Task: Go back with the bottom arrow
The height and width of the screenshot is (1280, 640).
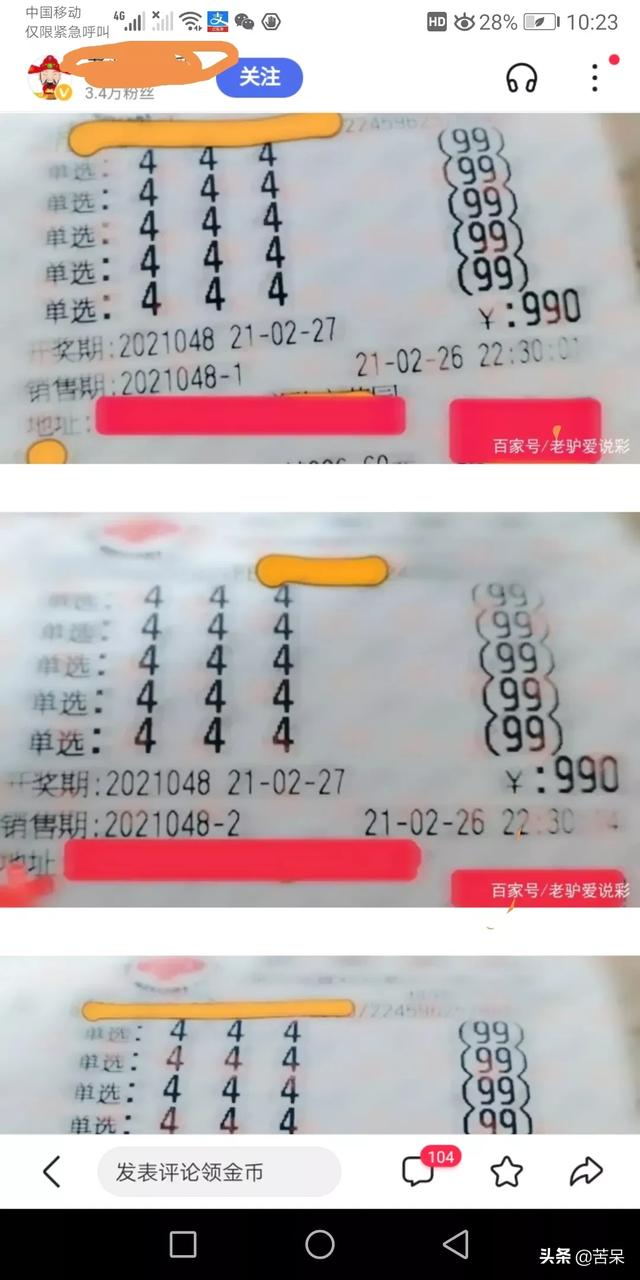Action: coord(52,1171)
